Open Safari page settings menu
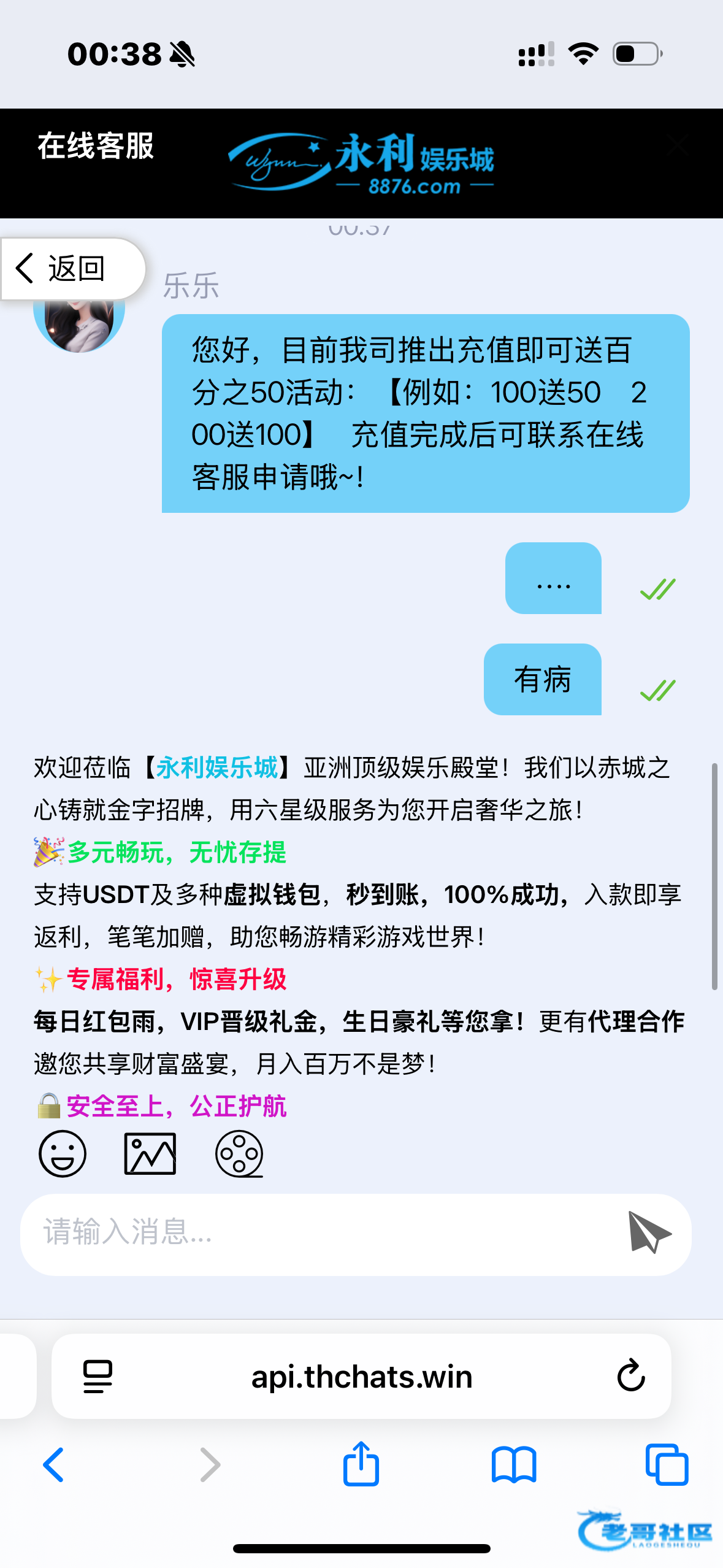The height and width of the screenshot is (1568, 723). pyautogui.click(x=98, y=1377)
